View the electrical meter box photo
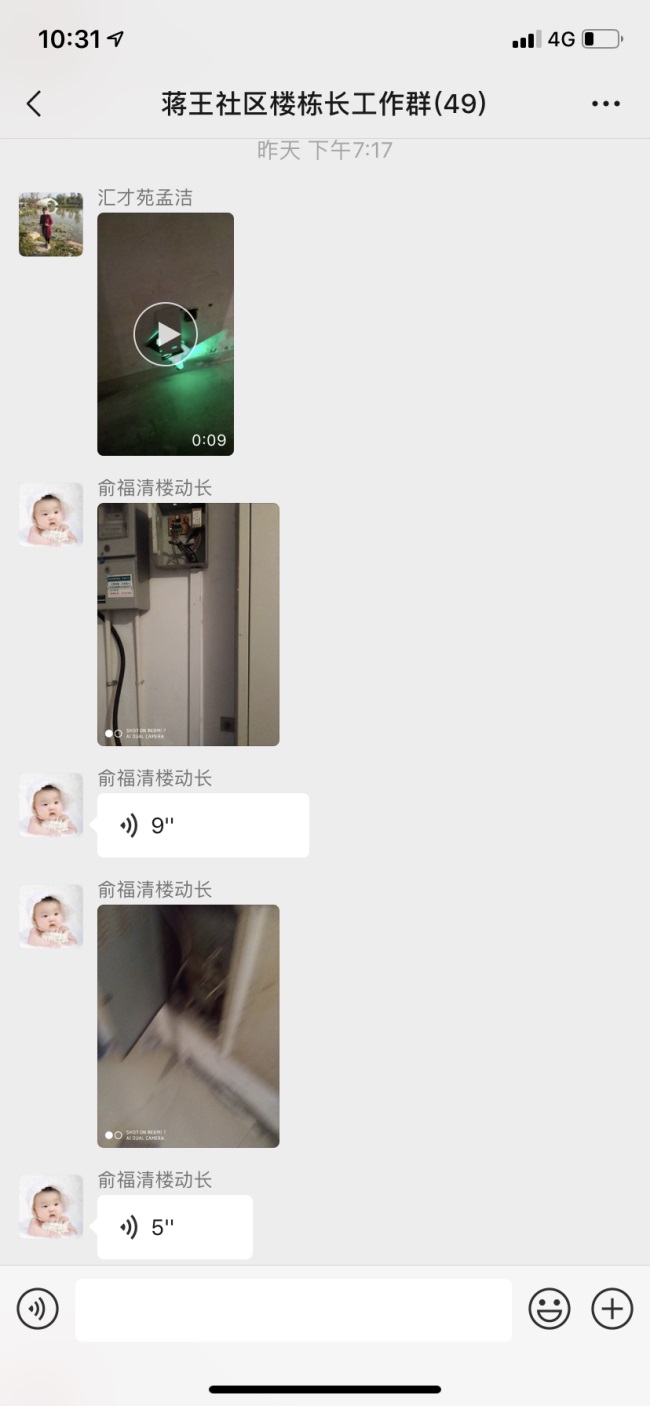This screenshot has height=1406, width=650. (x=188, y=624)
